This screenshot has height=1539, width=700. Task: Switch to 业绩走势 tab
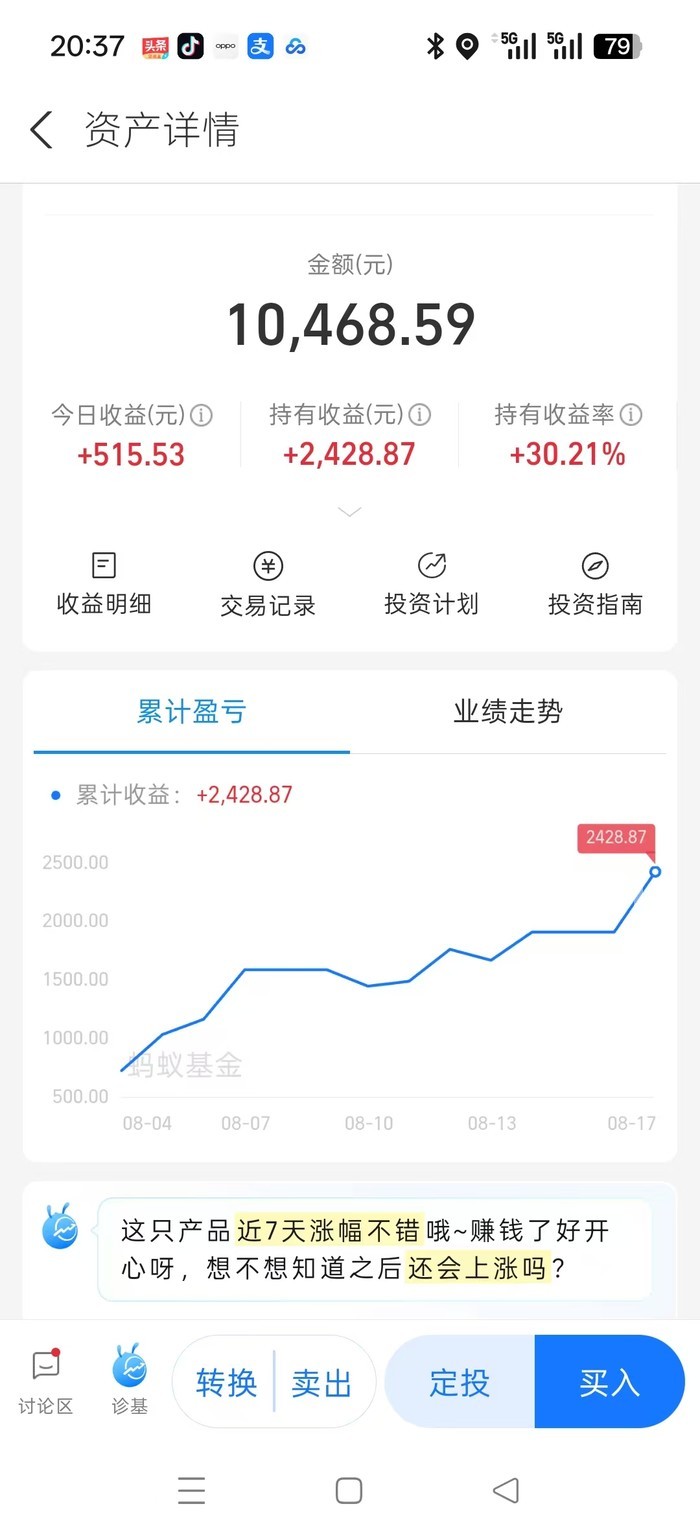tap(508, 712)
